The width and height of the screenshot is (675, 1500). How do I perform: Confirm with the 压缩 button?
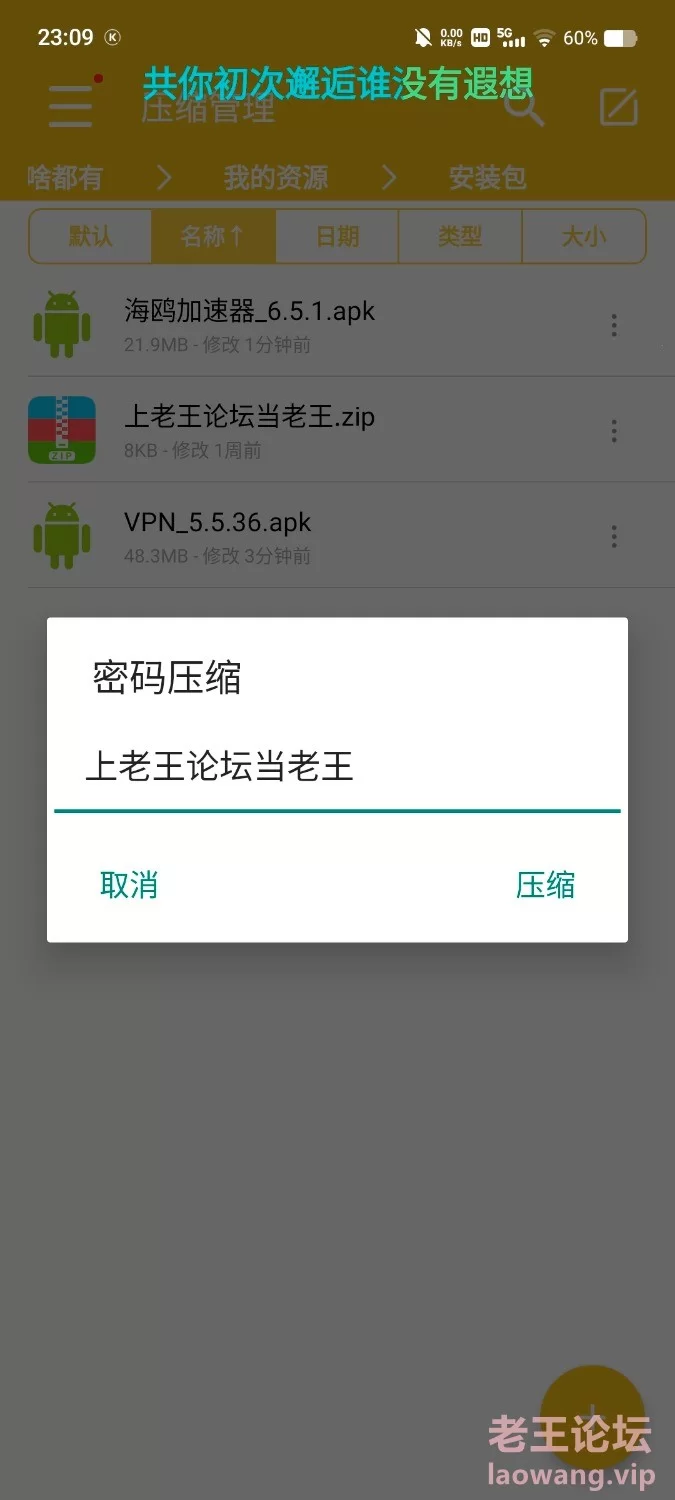(545, 885)
